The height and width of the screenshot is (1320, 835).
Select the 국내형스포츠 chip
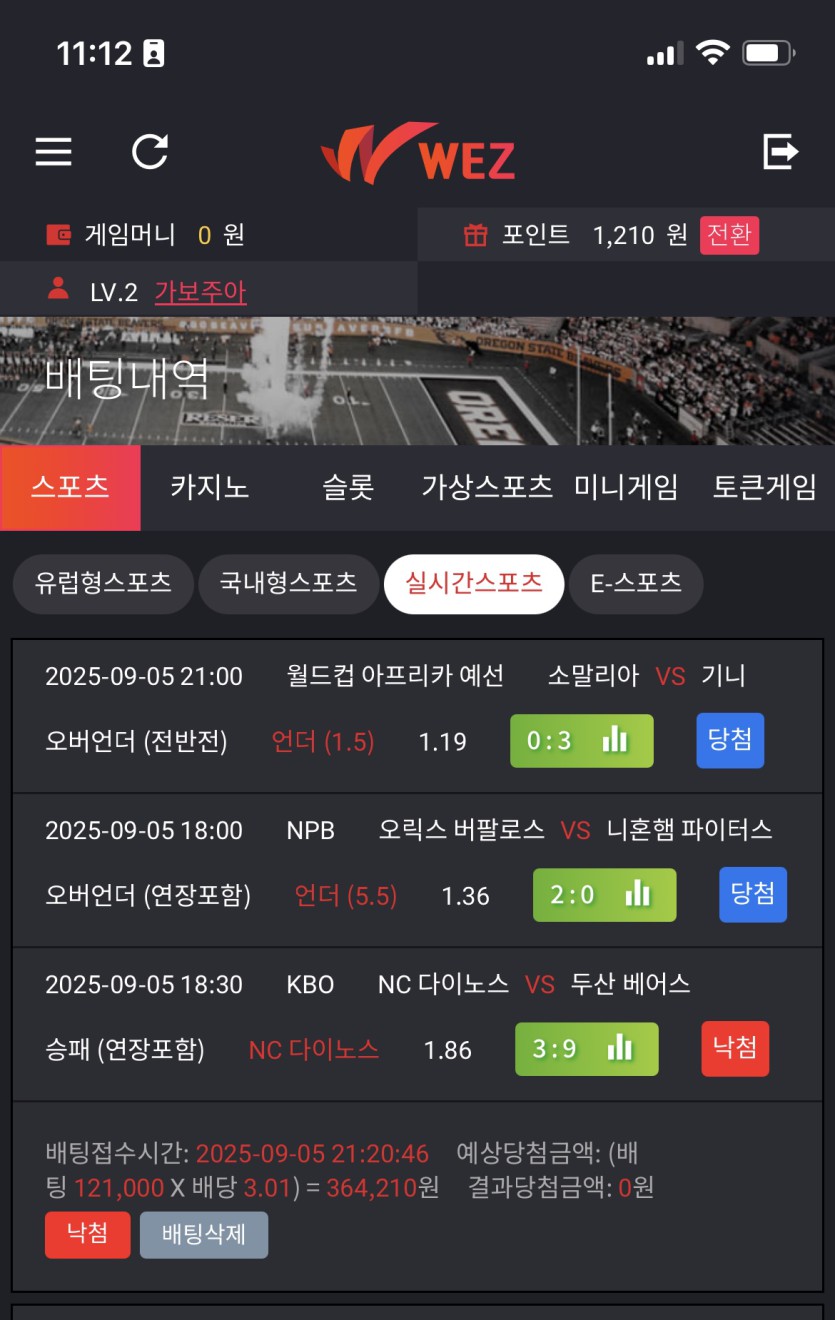pos(289,583)
